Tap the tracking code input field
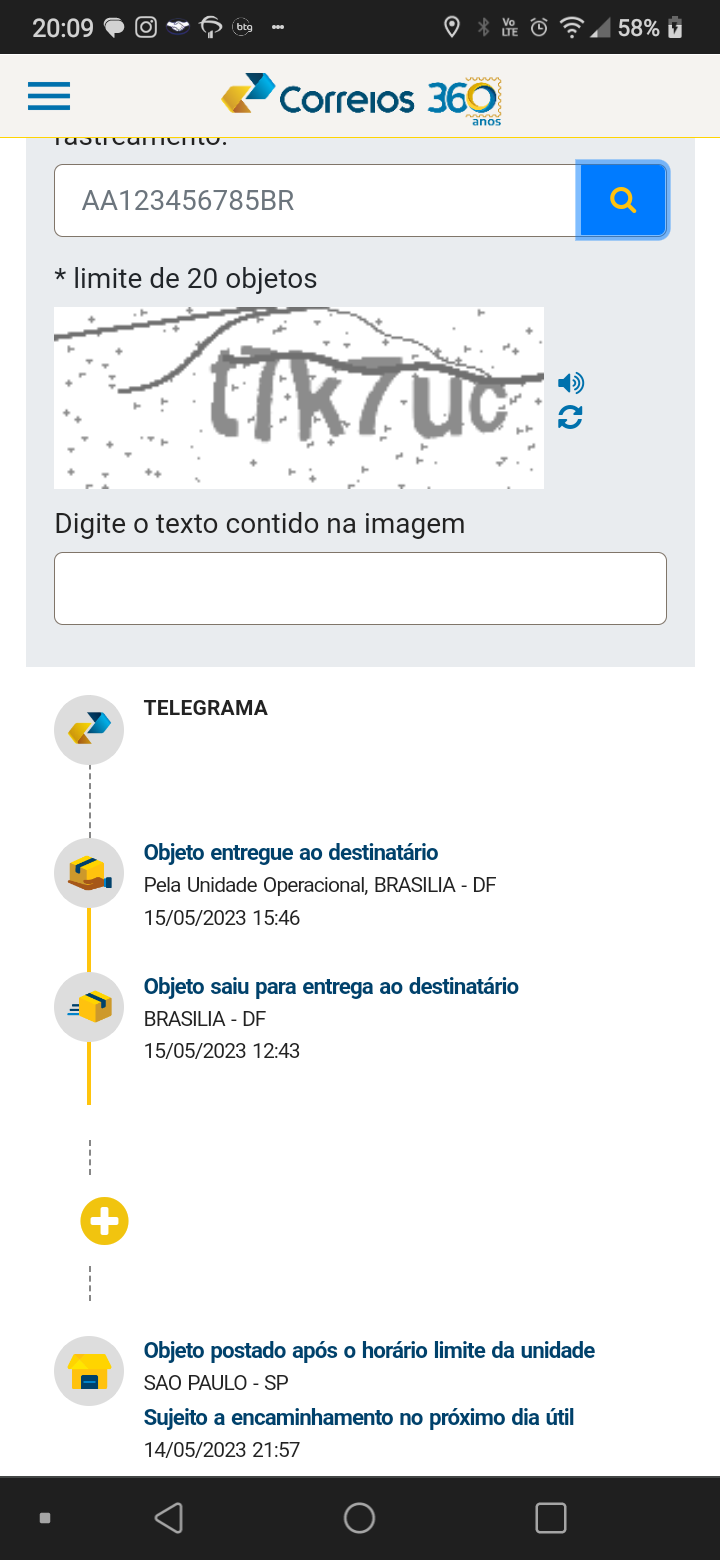720x1560 pixels. coord(316,201)
